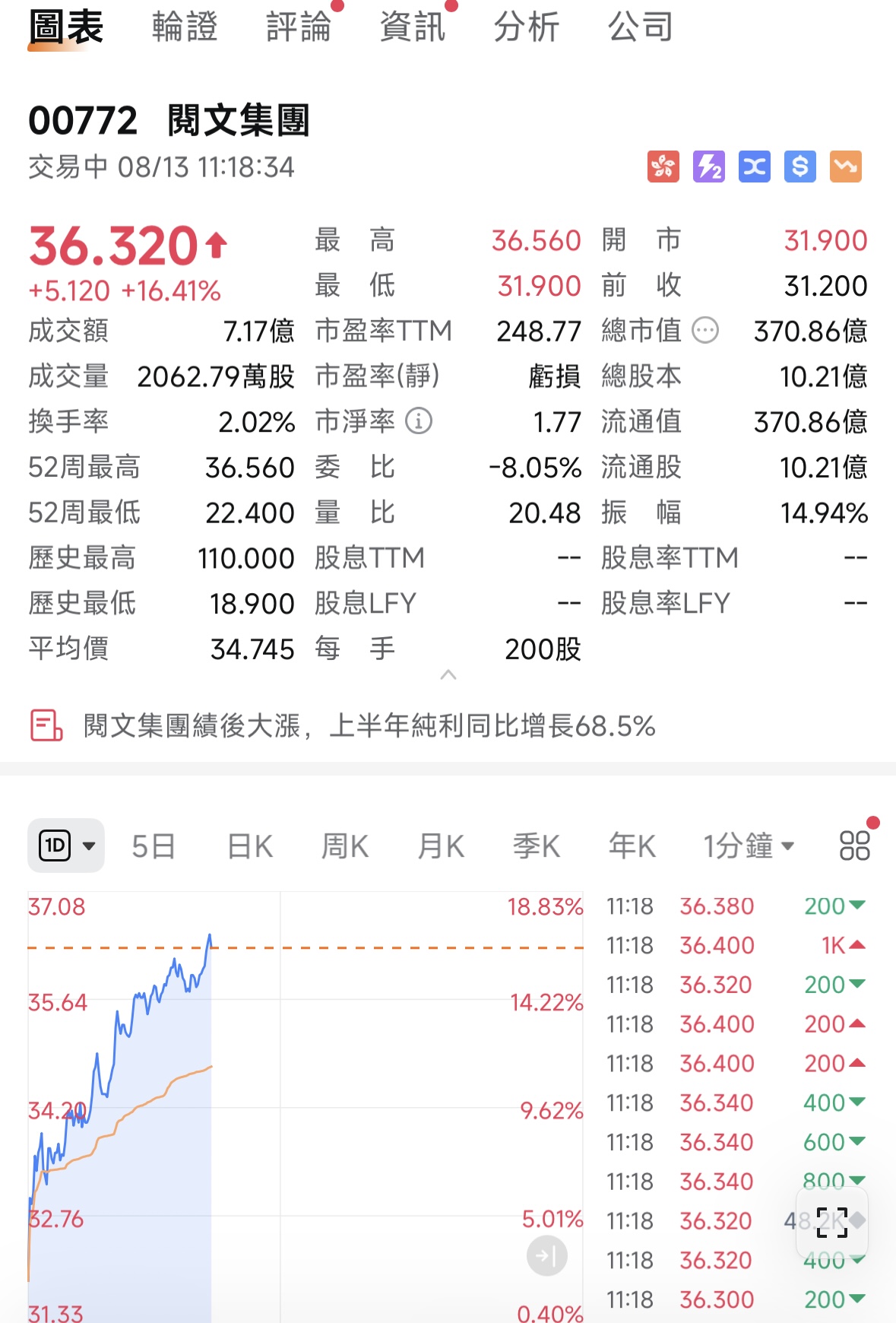The width and height of the screenshot is (896, 1323).
Task: Open the 1分鐘 interval dropdown
Action: click(x=749, y=845)
